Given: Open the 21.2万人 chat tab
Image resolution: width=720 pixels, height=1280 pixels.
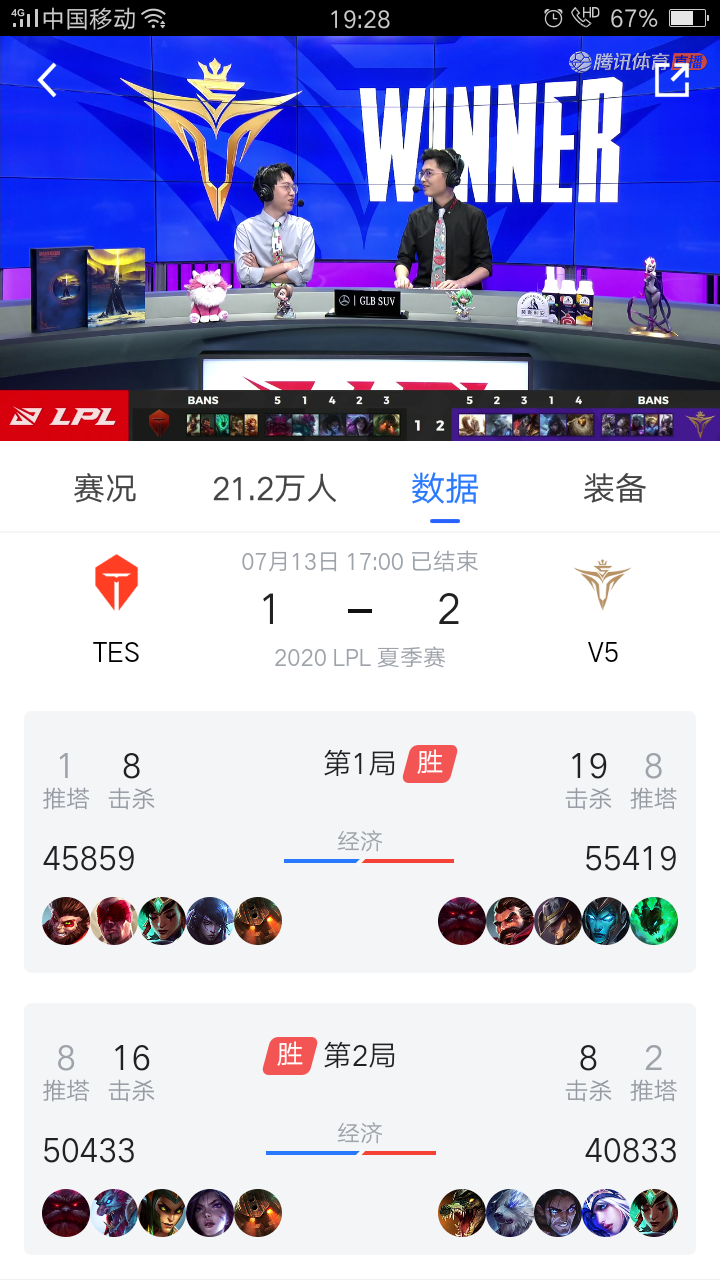Looking at the screenshot, I should click(274, 489).
